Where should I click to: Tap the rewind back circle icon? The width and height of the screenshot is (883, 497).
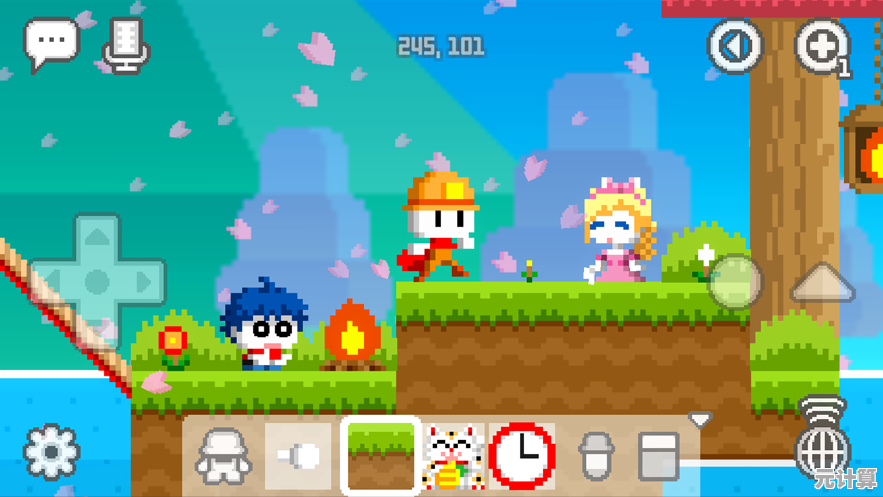[x=735, y=45]
